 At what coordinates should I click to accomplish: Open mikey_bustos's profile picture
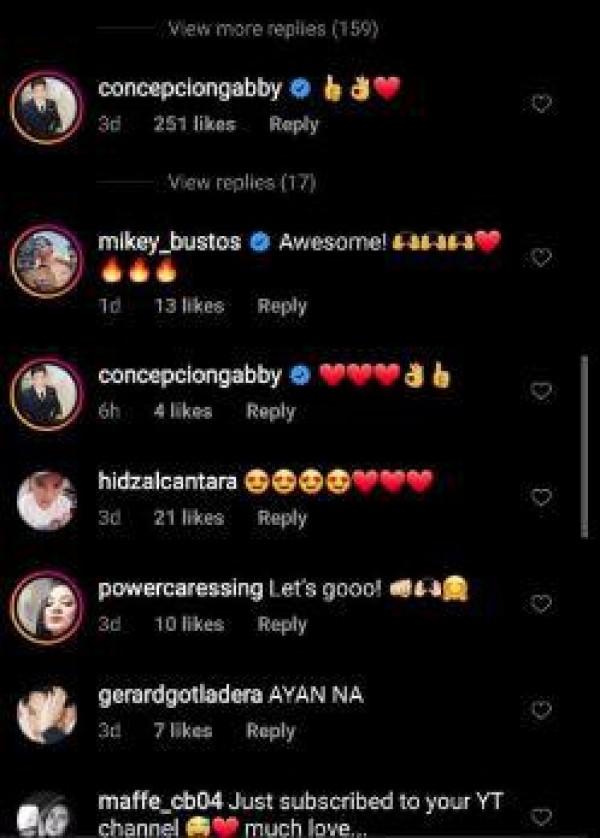[46, 260]
